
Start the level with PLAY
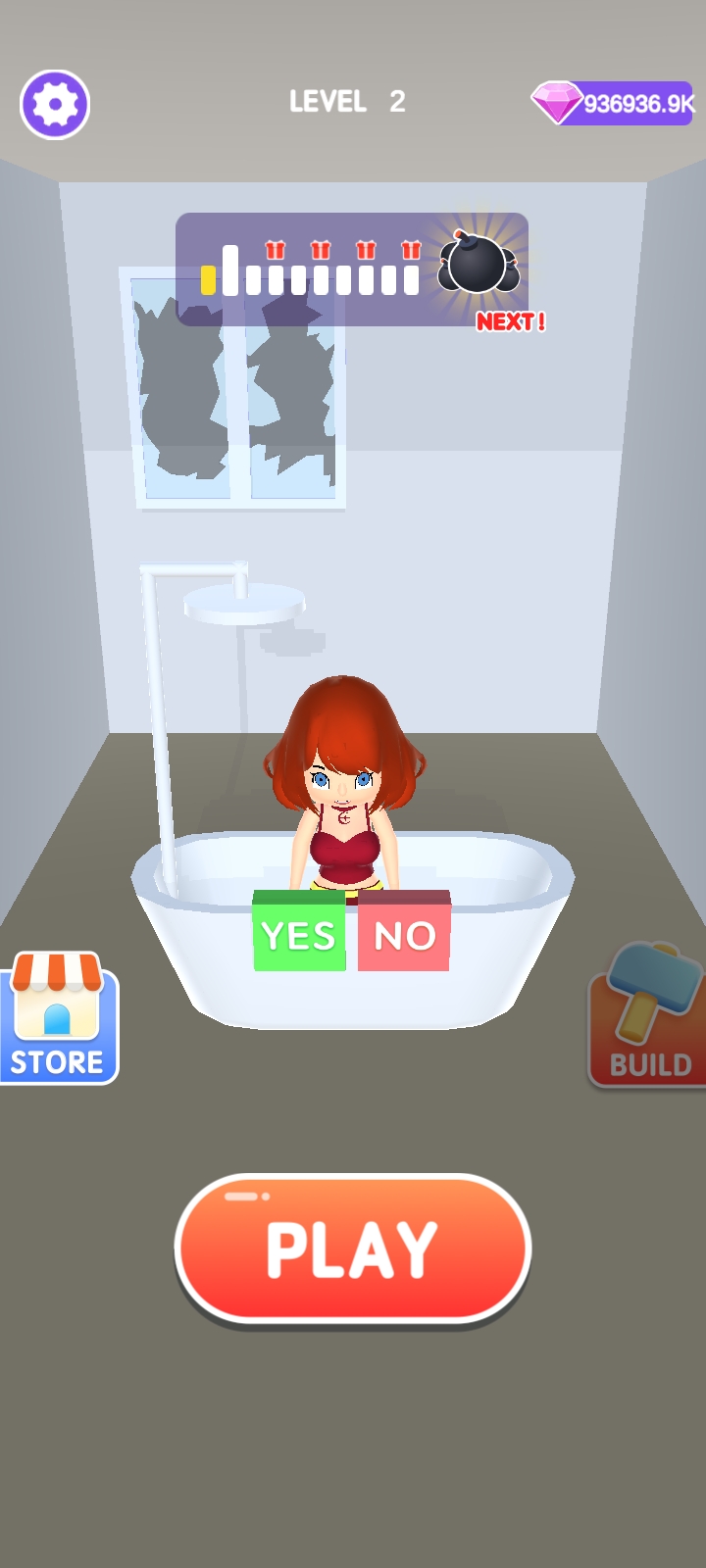click(x=353, y=1249)
